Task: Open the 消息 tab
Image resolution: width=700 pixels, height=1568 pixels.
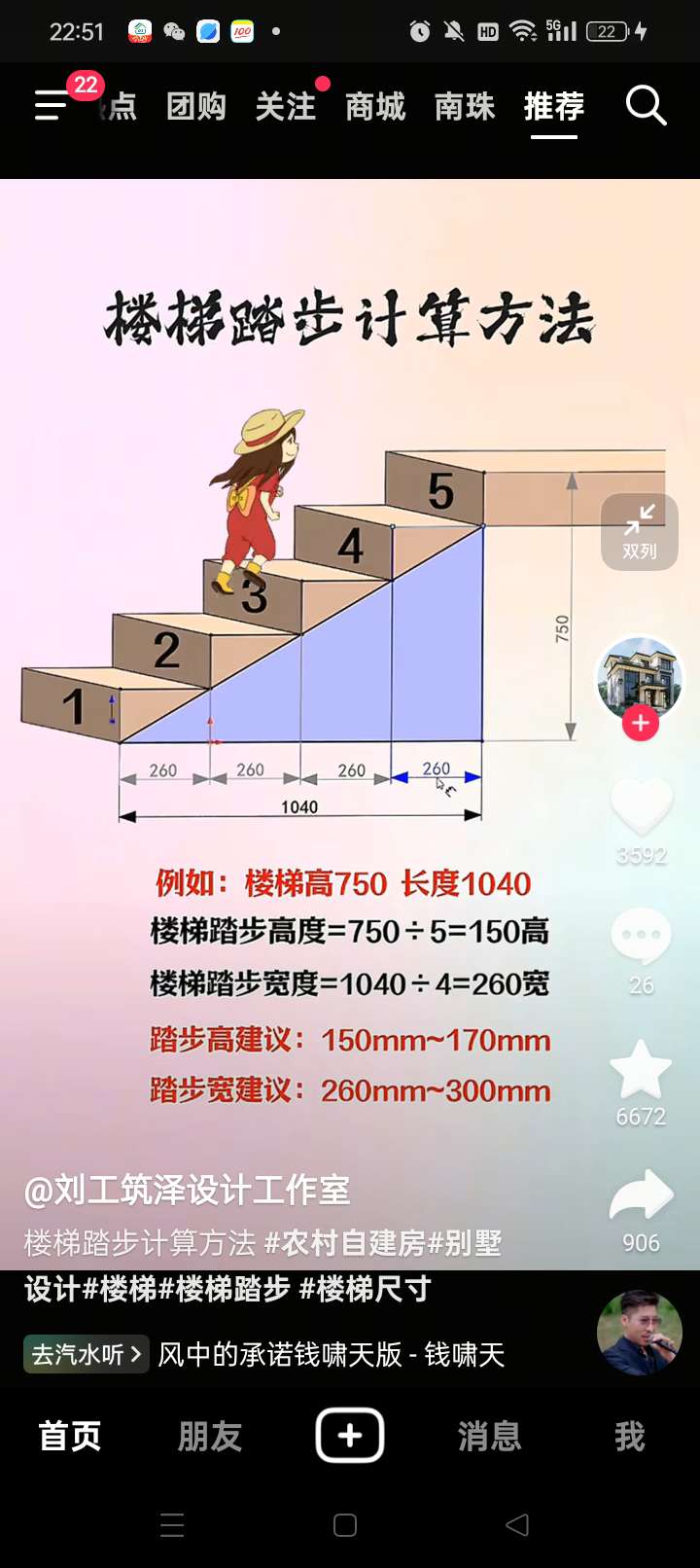Action: (489, 1436)
